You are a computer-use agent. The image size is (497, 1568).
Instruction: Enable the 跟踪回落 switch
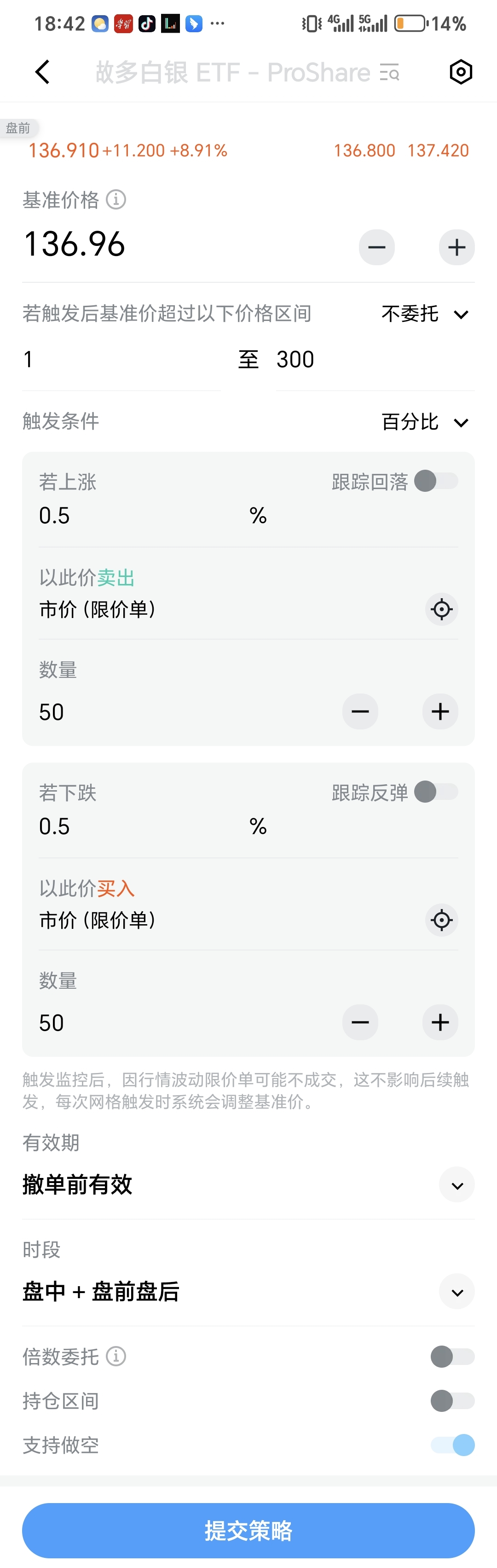435,481
